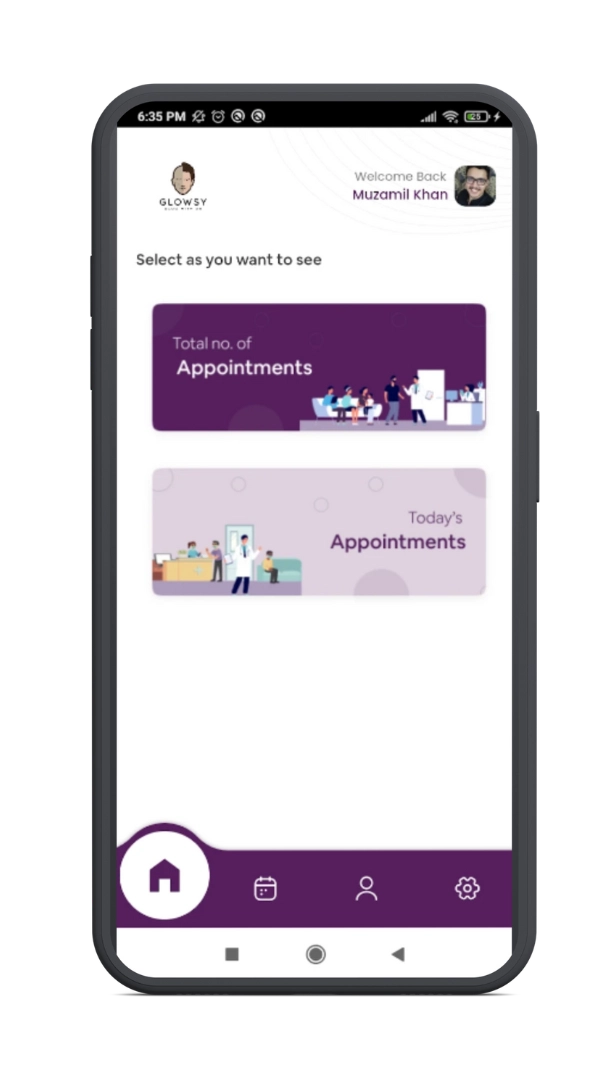This screenshot has width=600, height=1080.
Task: Switch to the calendar tab
Action: click(x=265, y=887)
